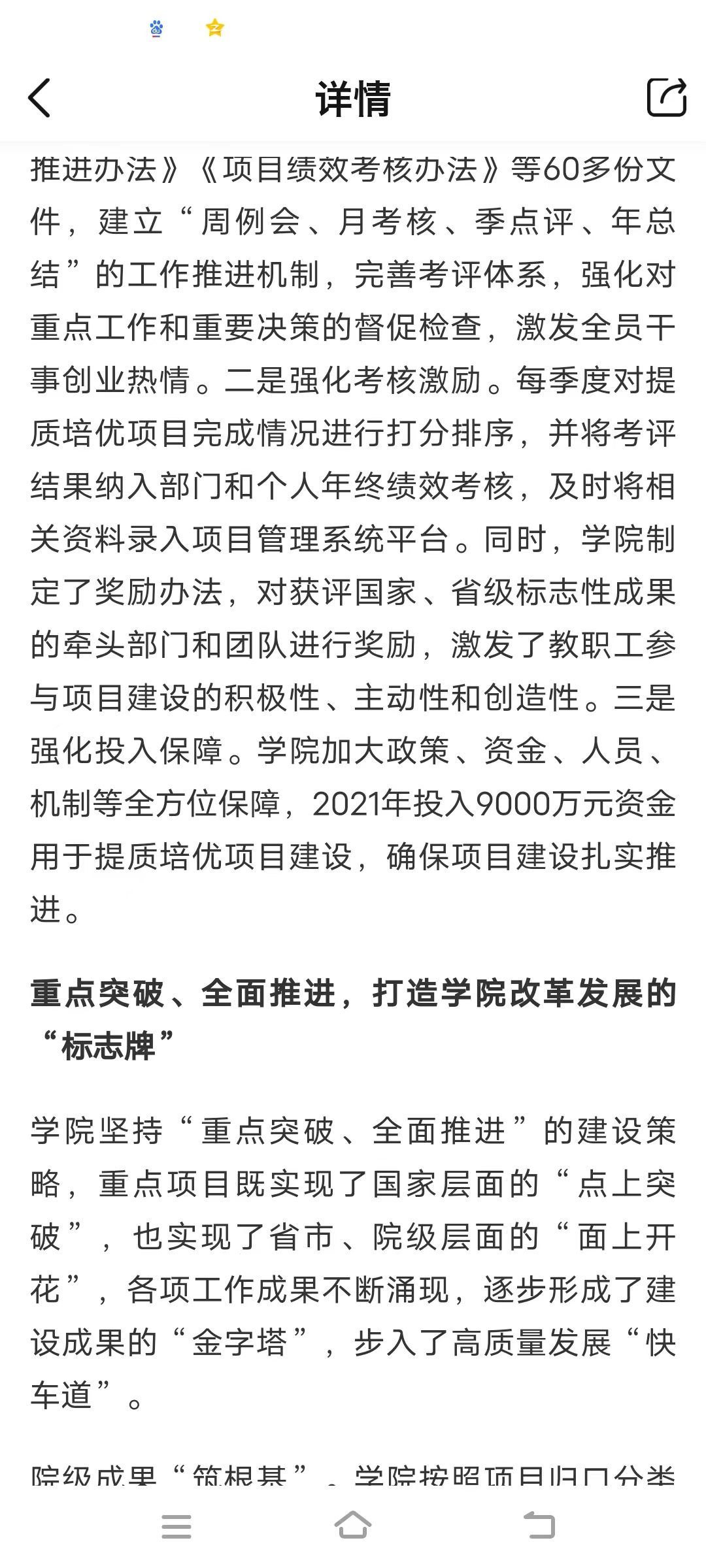Image resolution: width=706 pixels, height=1568 pixels.
Task: Tap the system back button
Action: (539, 1526)
